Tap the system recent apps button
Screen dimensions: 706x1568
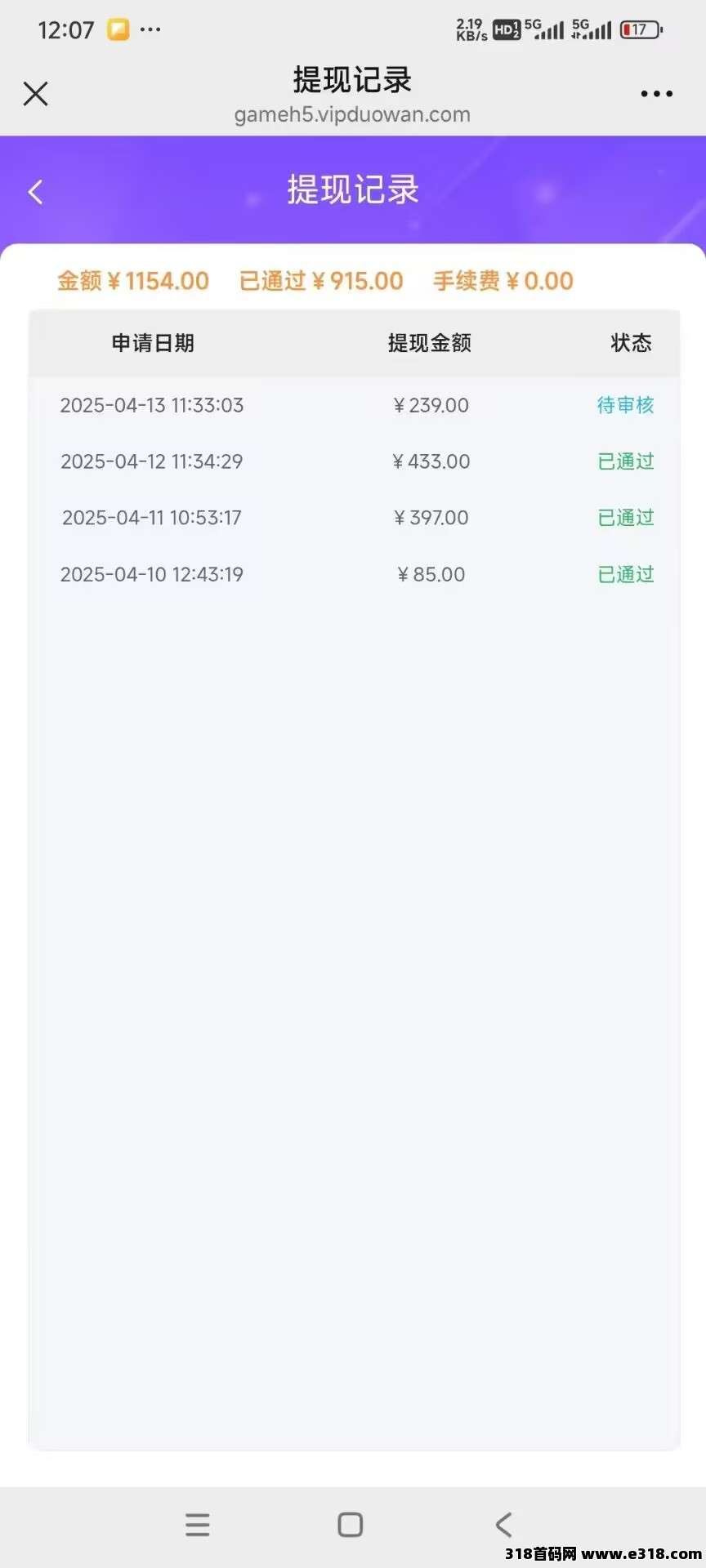(x=198, y=1525)
